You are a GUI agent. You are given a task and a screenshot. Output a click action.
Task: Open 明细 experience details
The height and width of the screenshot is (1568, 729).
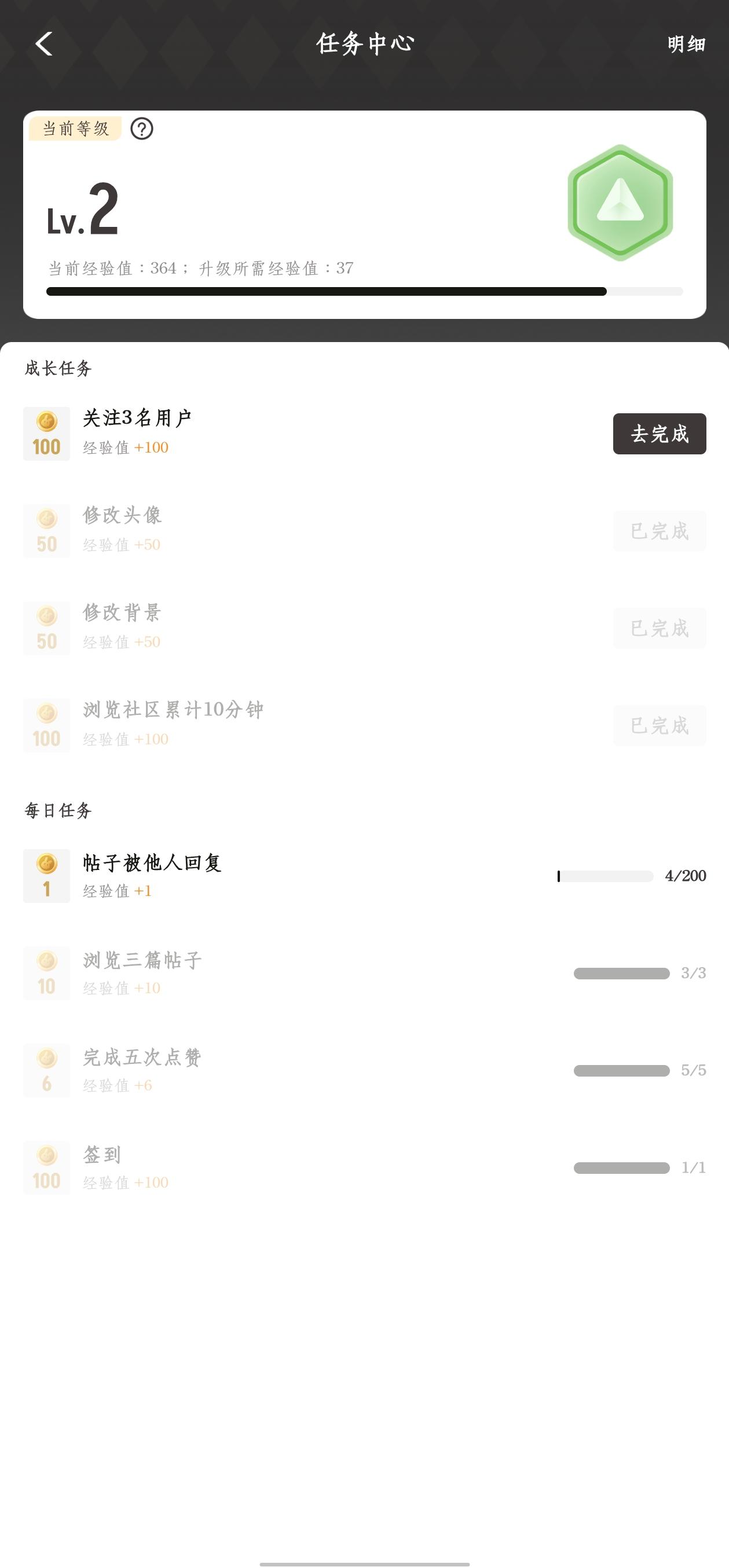(686, 44)
